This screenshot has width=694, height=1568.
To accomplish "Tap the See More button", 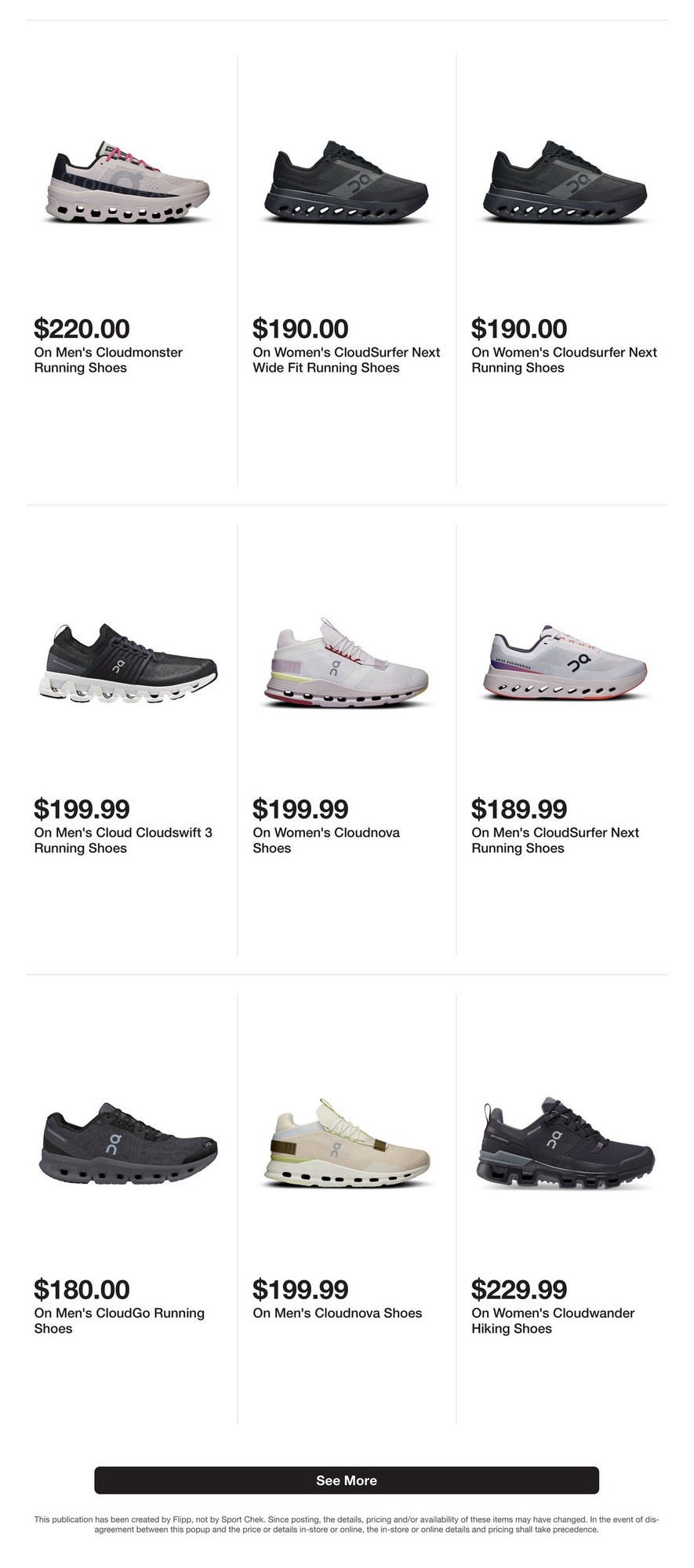I will pos(346,1479).
